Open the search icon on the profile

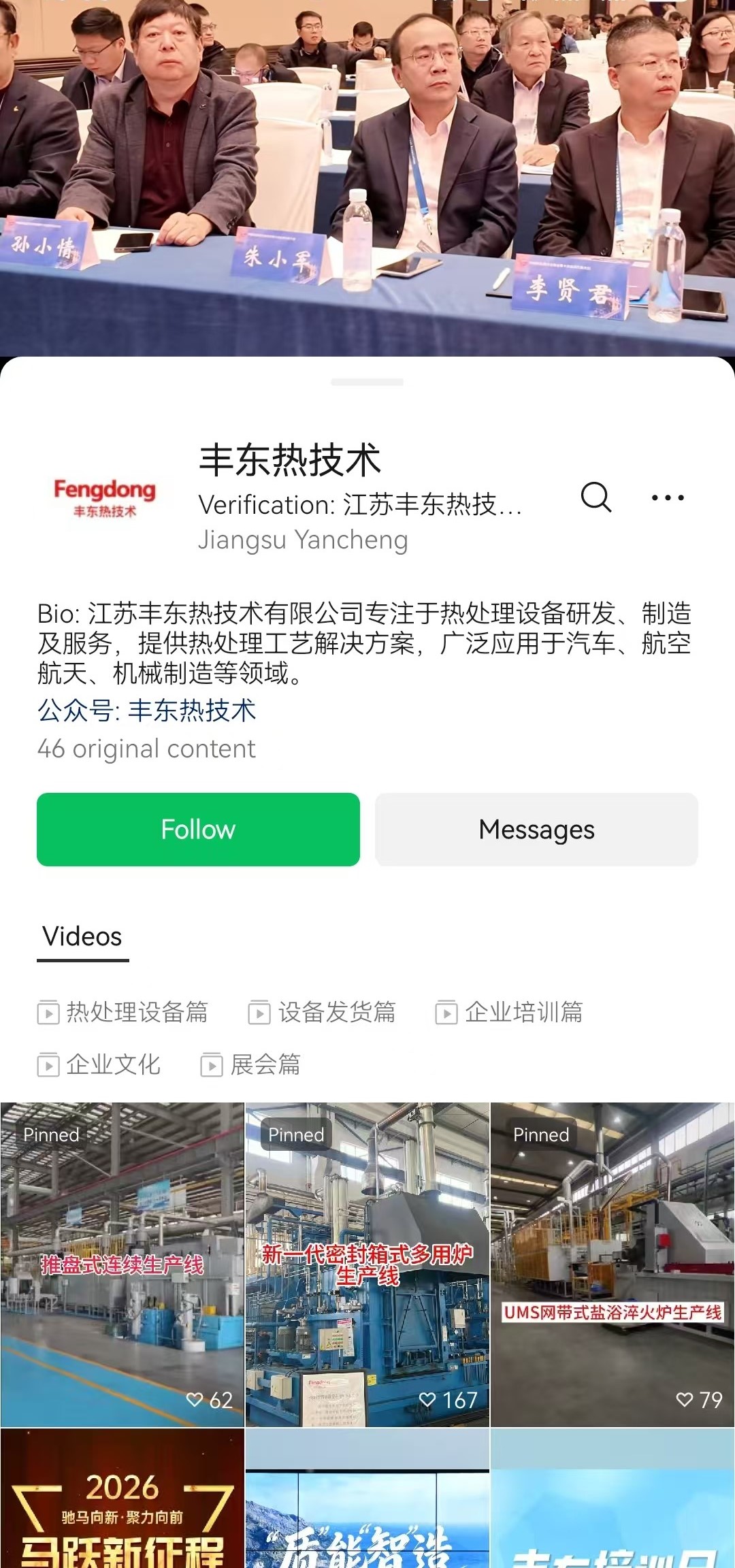point(596,497)
